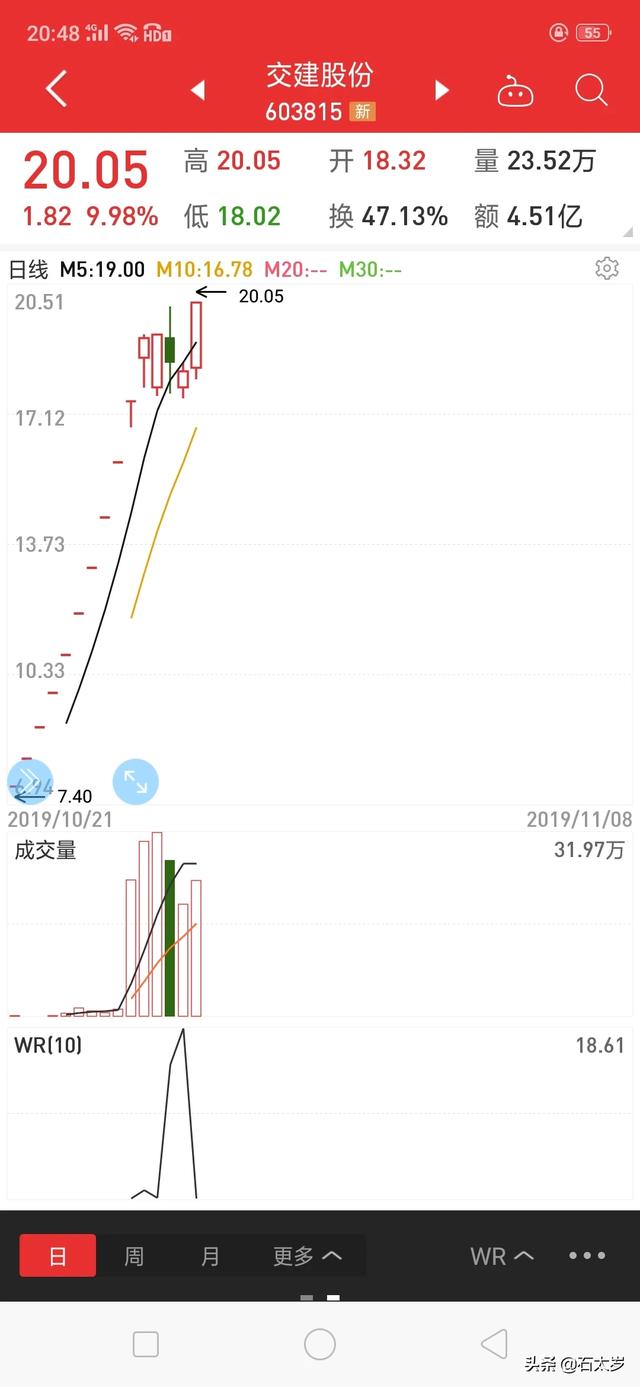Open the three-dot more menu
640x1387 pixels.
point(587,1255)
